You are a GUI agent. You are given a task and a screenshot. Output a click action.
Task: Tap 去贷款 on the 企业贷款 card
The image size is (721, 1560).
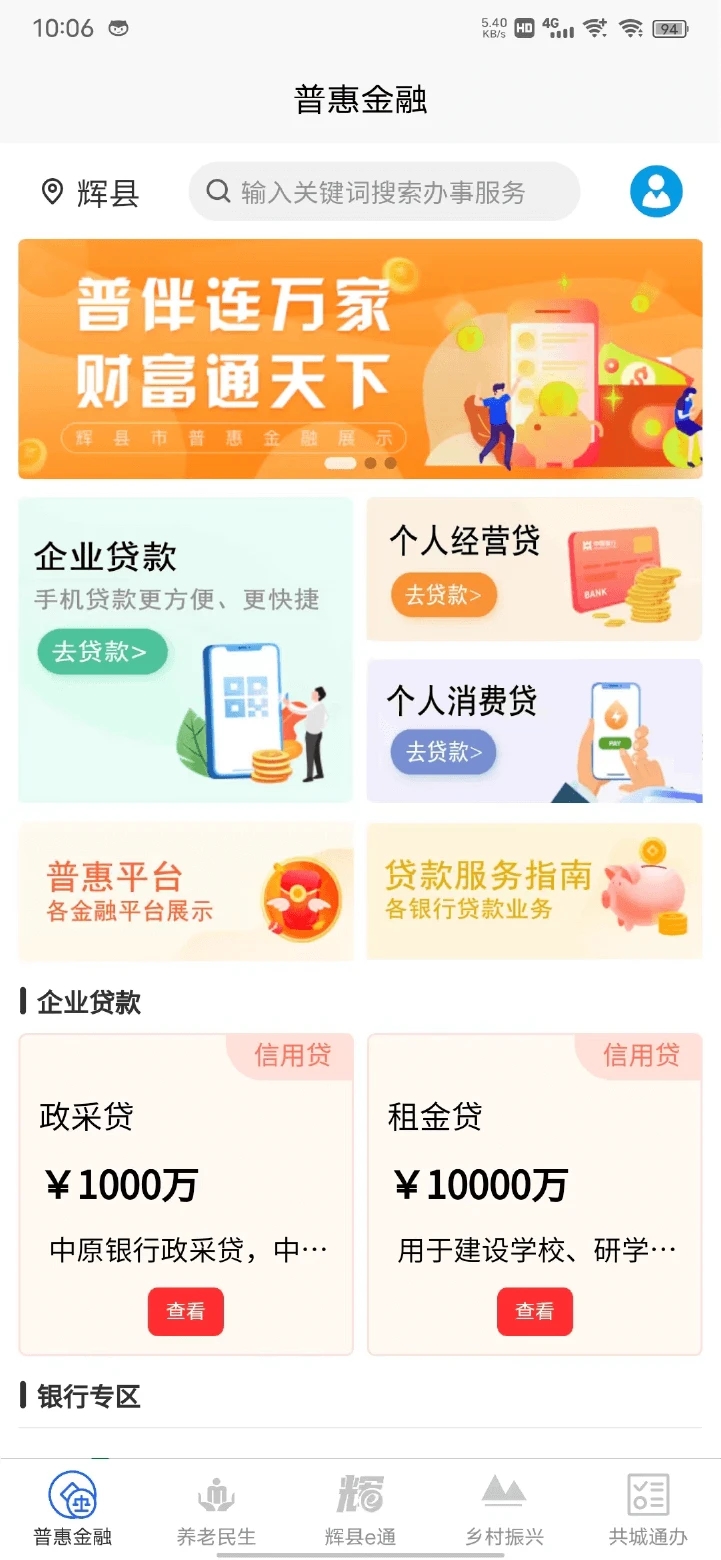tap(102, 651)
